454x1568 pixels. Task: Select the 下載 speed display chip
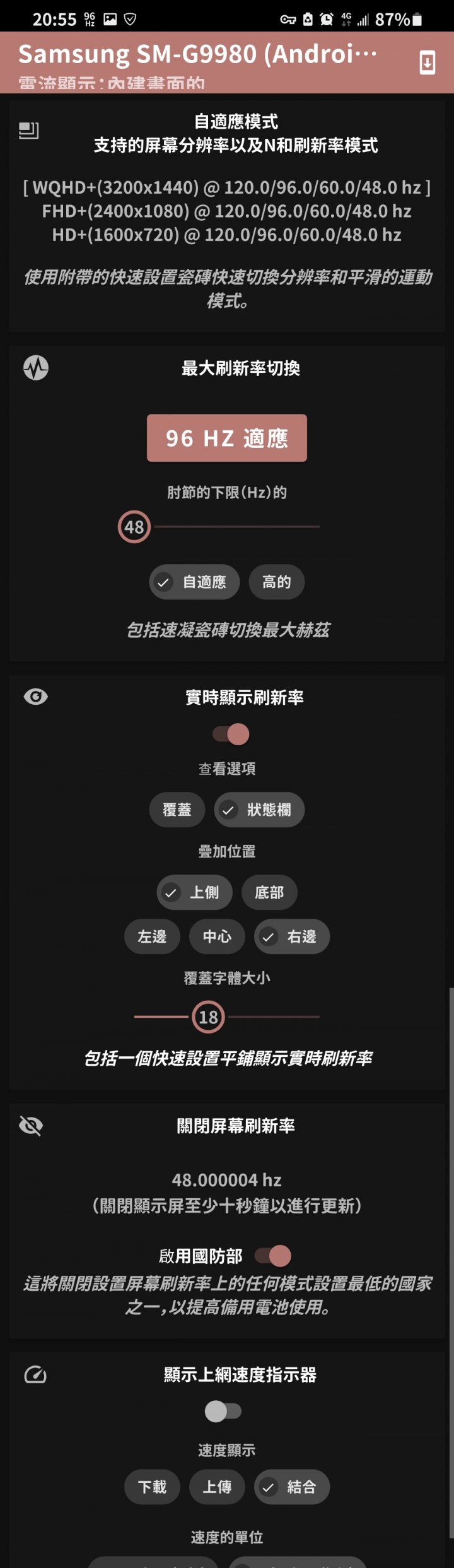click(152, 1487)
